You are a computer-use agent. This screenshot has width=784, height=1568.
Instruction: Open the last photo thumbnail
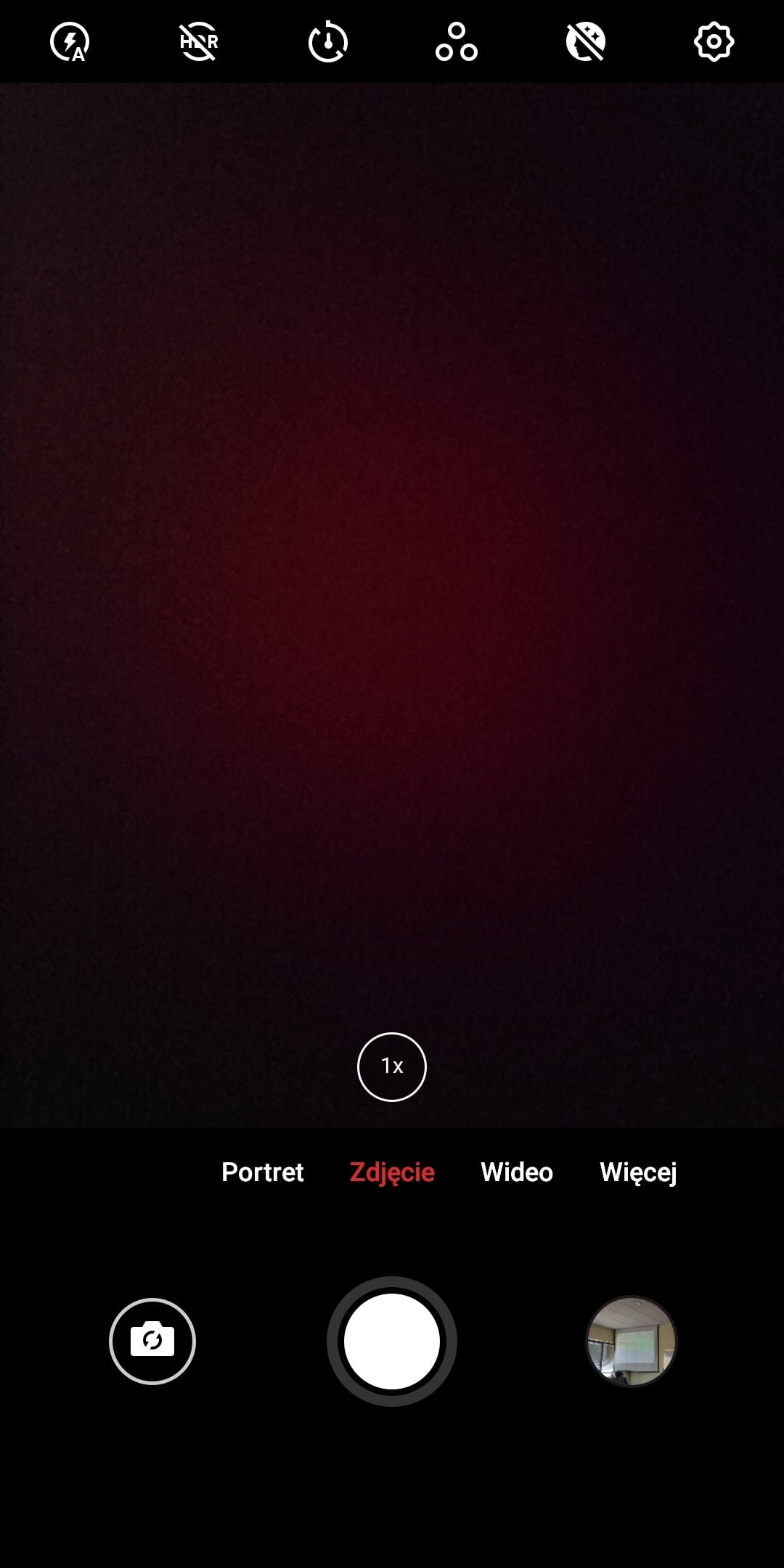click(632, 1341)
